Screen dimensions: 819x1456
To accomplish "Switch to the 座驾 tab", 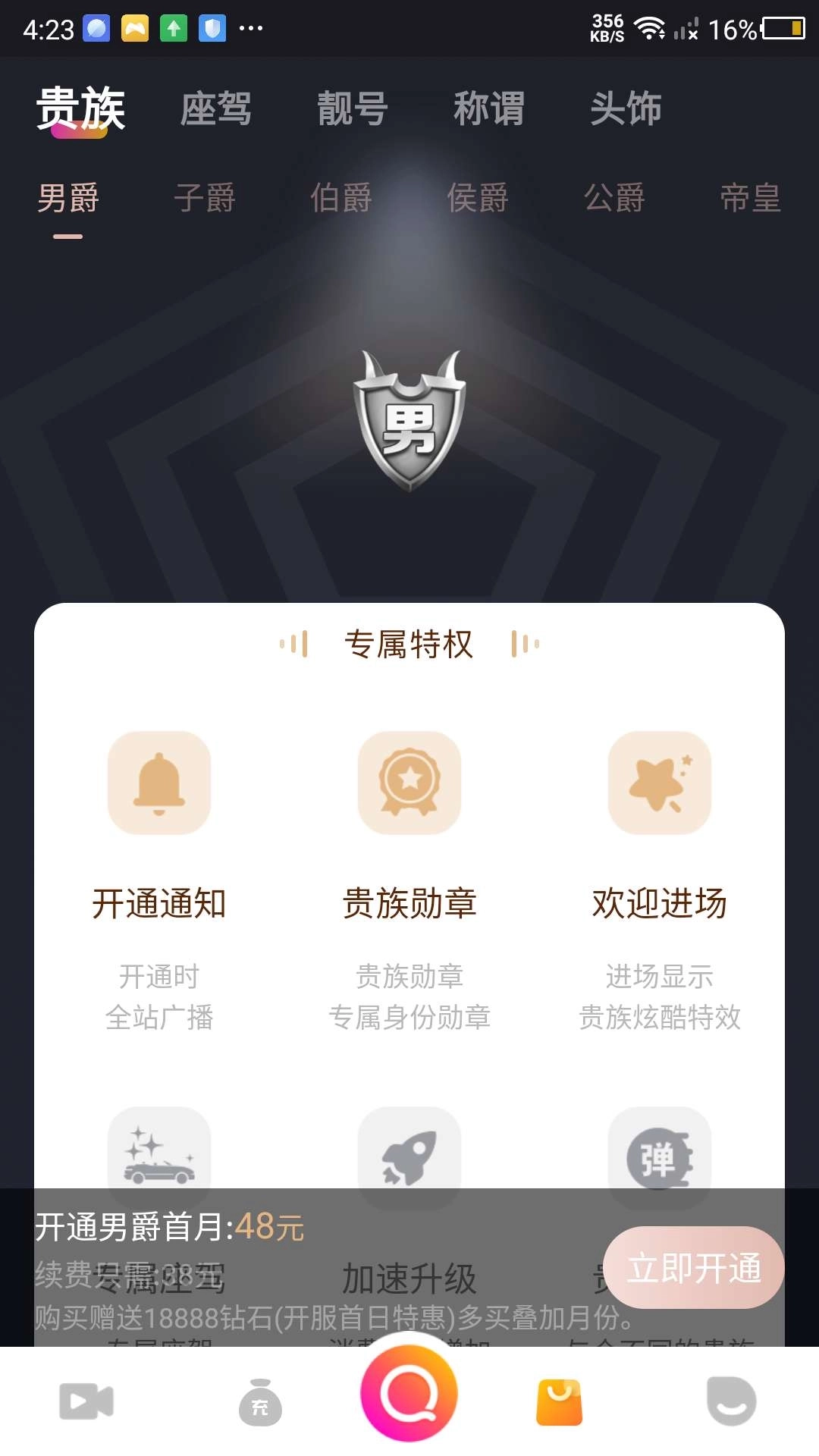I will coord(217,108).
